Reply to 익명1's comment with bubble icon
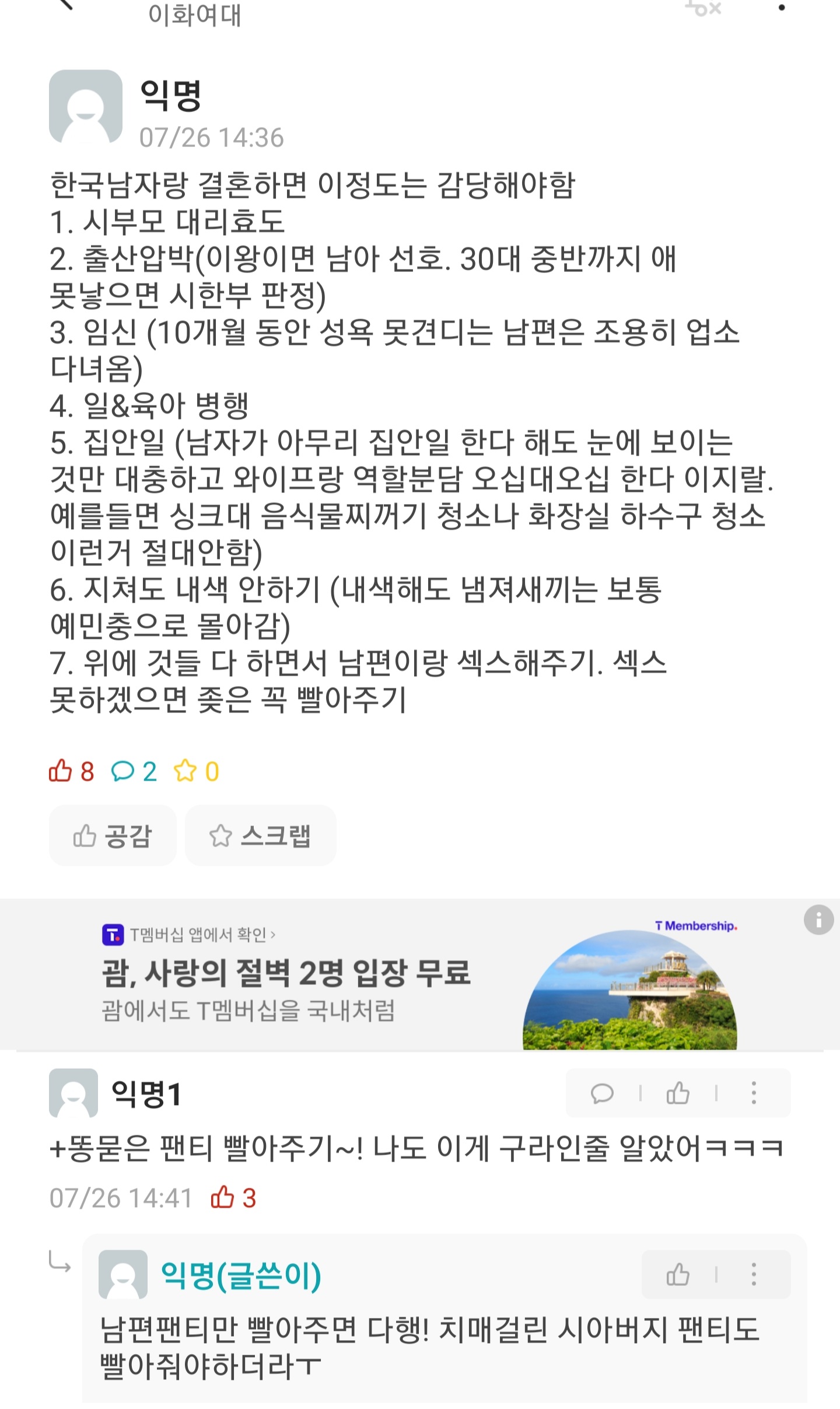Image resolution: width=840 pixels, height=1409 pixels. (602, 1093)
